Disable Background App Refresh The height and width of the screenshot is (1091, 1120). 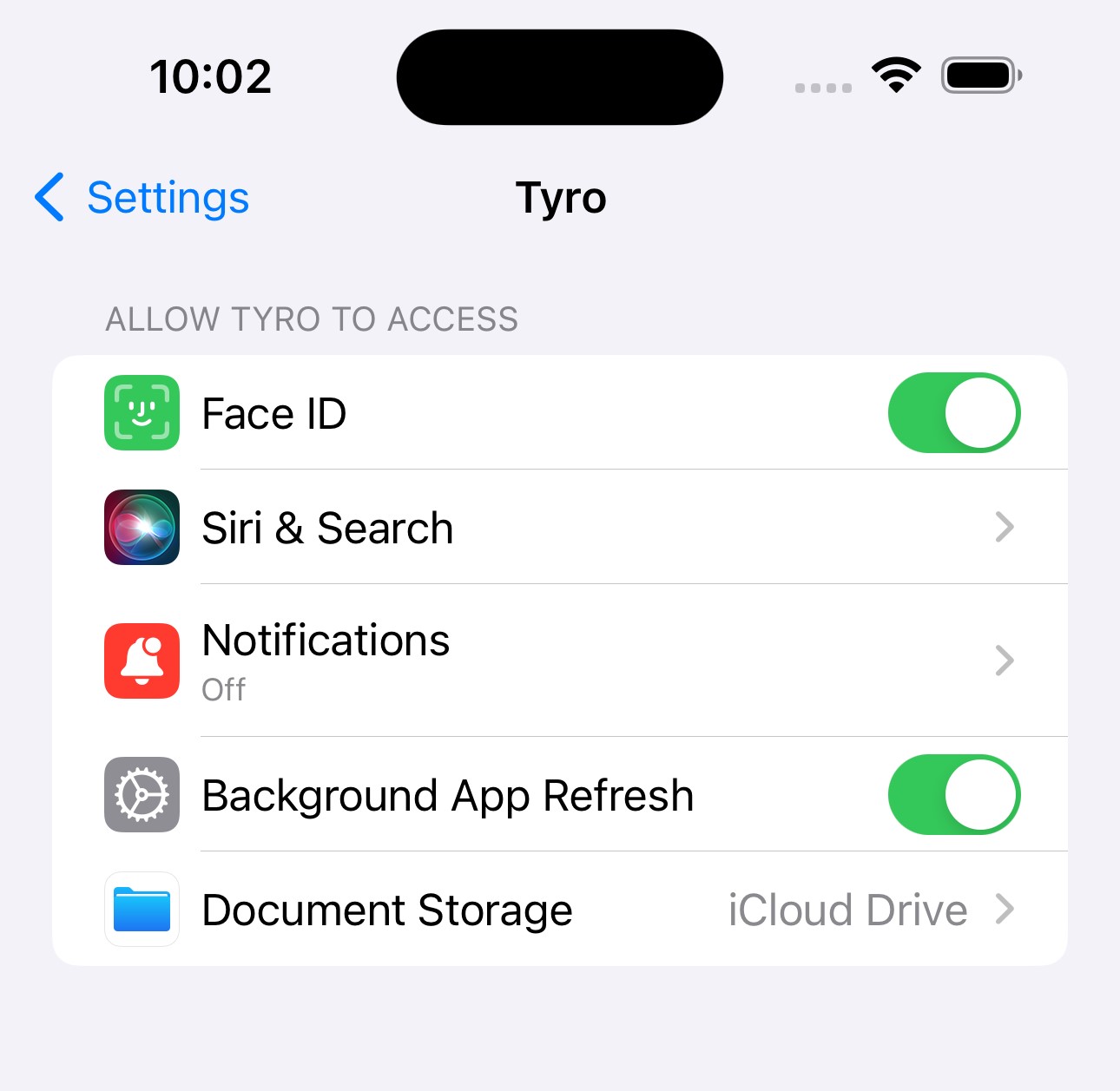tap(953, 795)
